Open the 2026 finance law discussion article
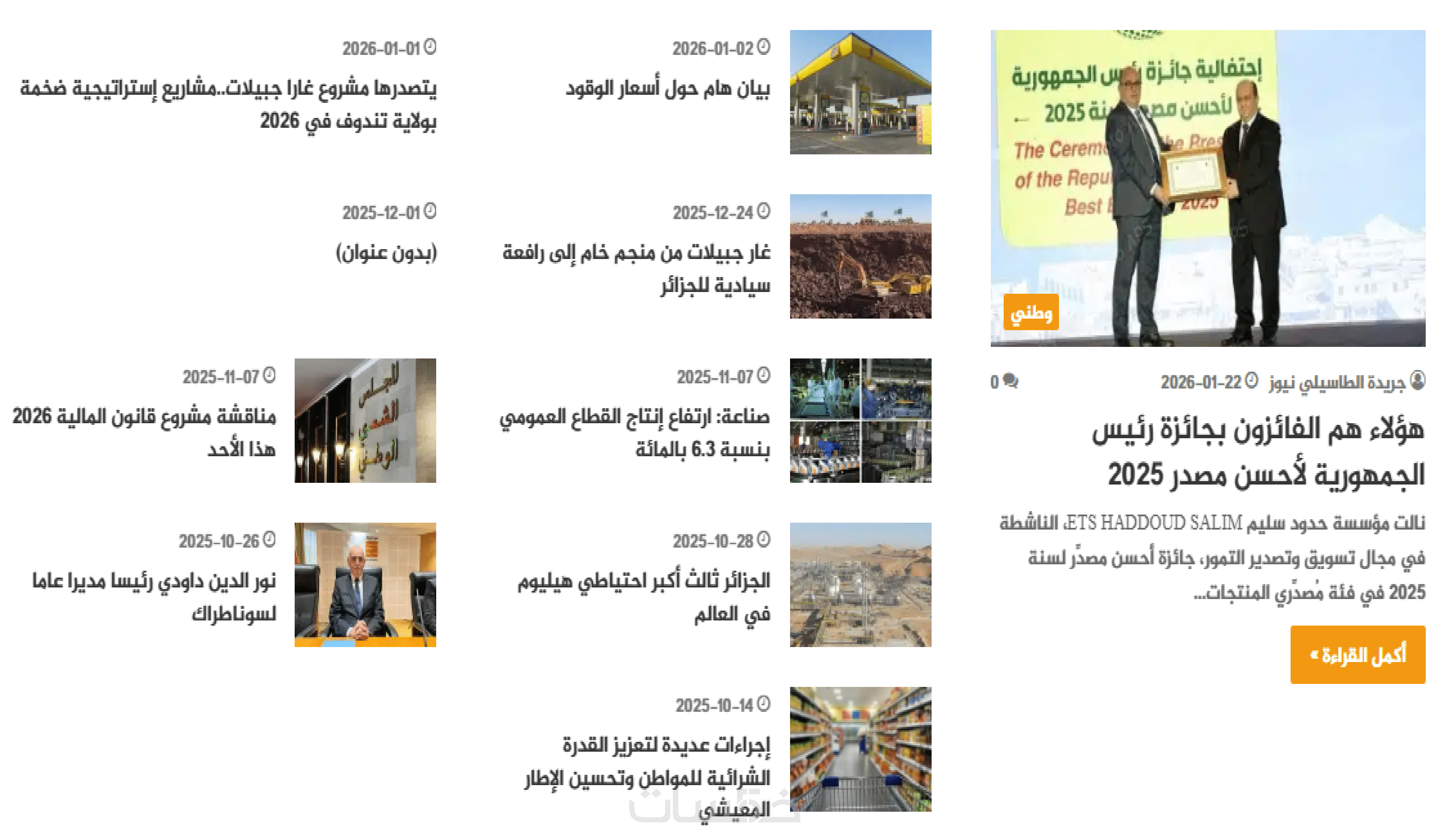The height and width of the screenshot is (840, 1430). (x=144, y=433)
